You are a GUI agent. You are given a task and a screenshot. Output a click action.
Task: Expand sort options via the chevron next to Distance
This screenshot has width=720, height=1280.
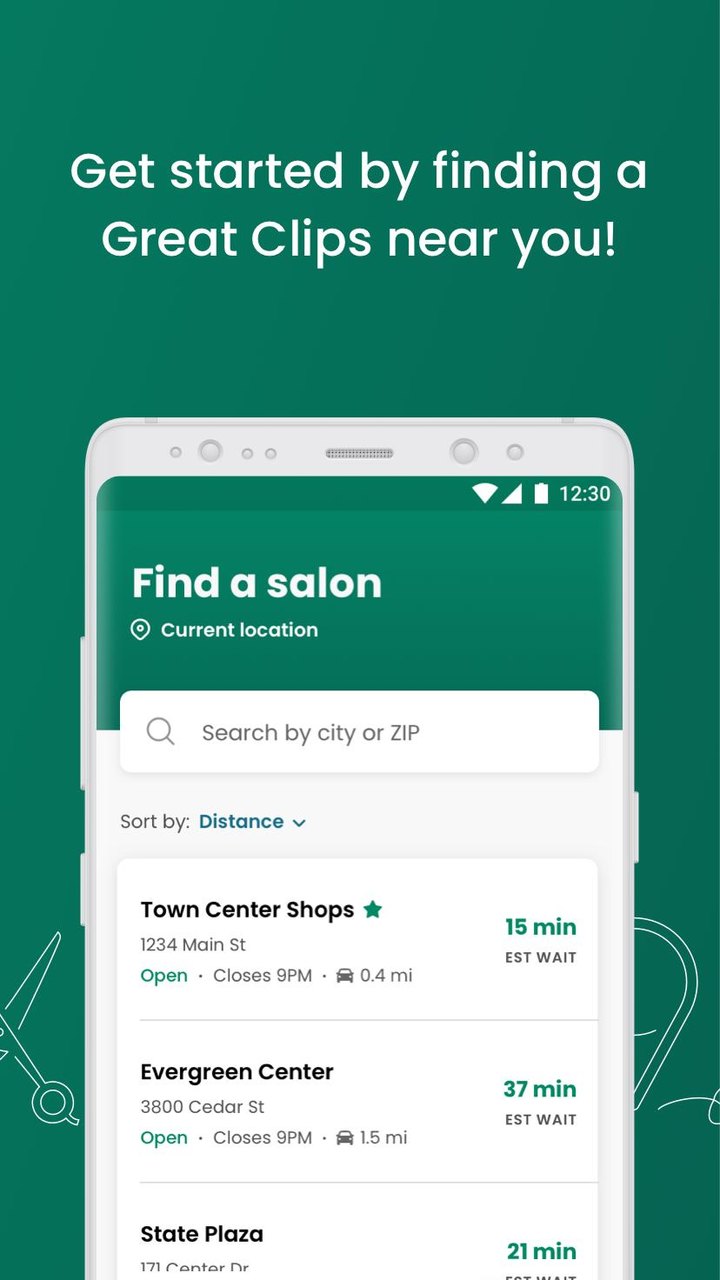tap(298, 822)
